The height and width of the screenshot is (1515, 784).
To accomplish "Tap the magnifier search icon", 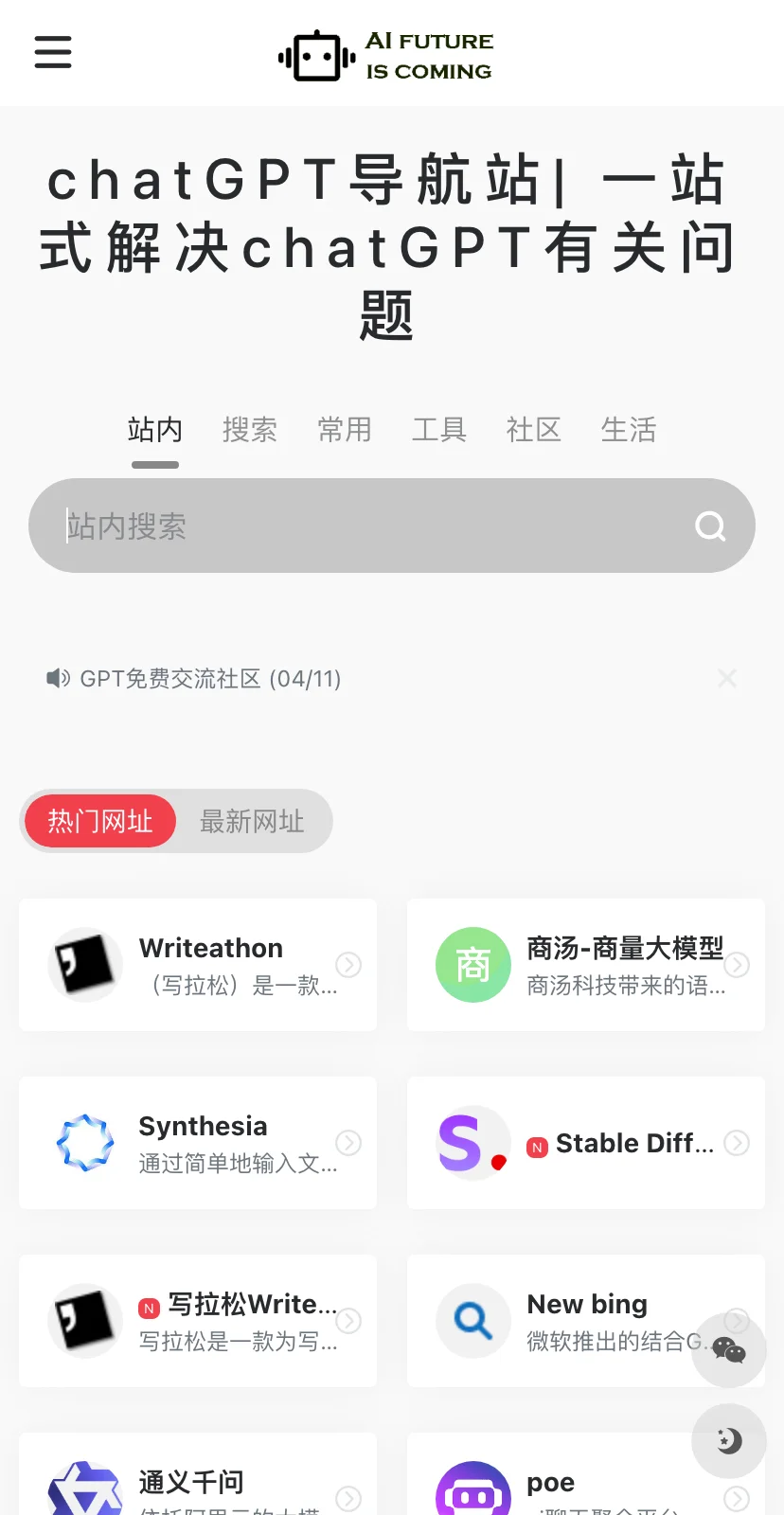I will (x=710, y=526).
